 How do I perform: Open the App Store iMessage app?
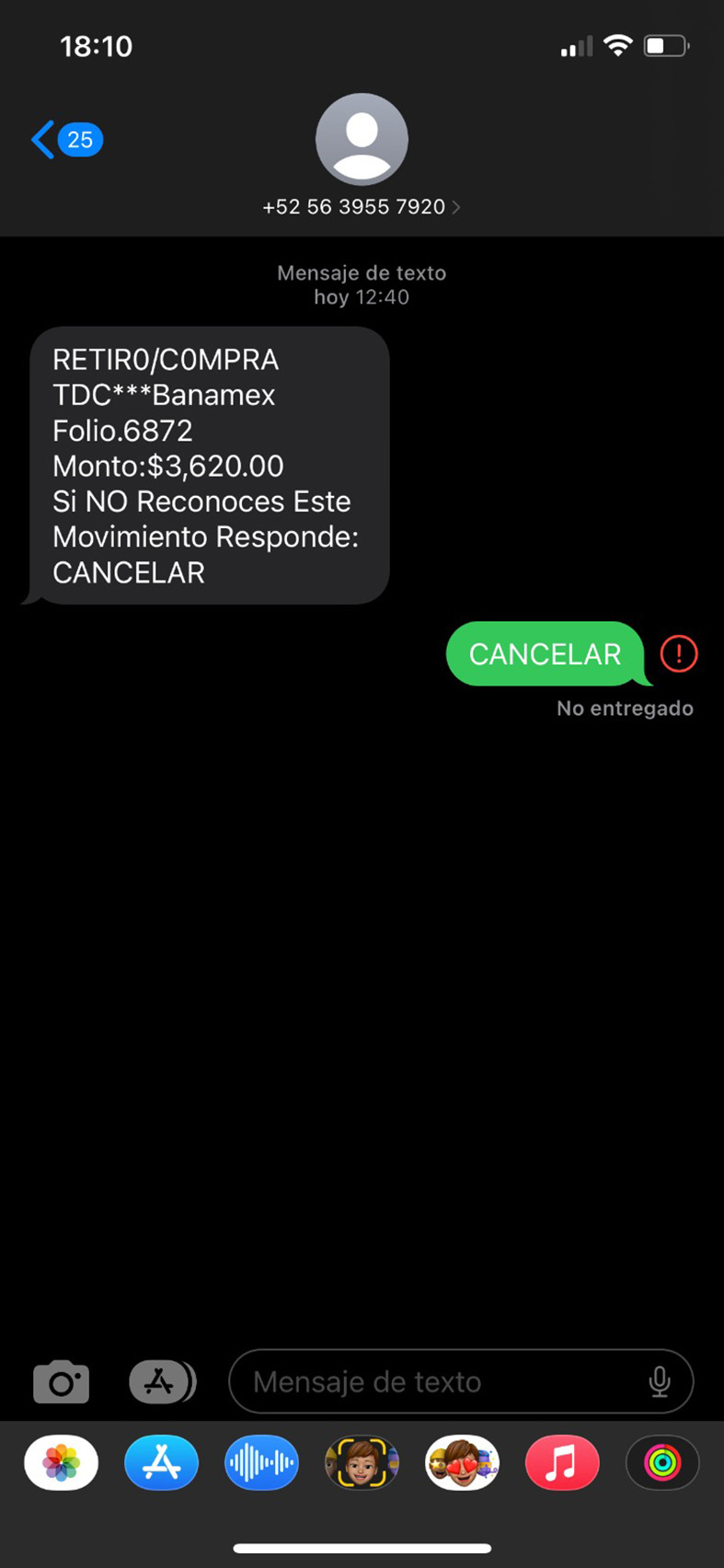pyautogui.click(x=161, y=1462)
